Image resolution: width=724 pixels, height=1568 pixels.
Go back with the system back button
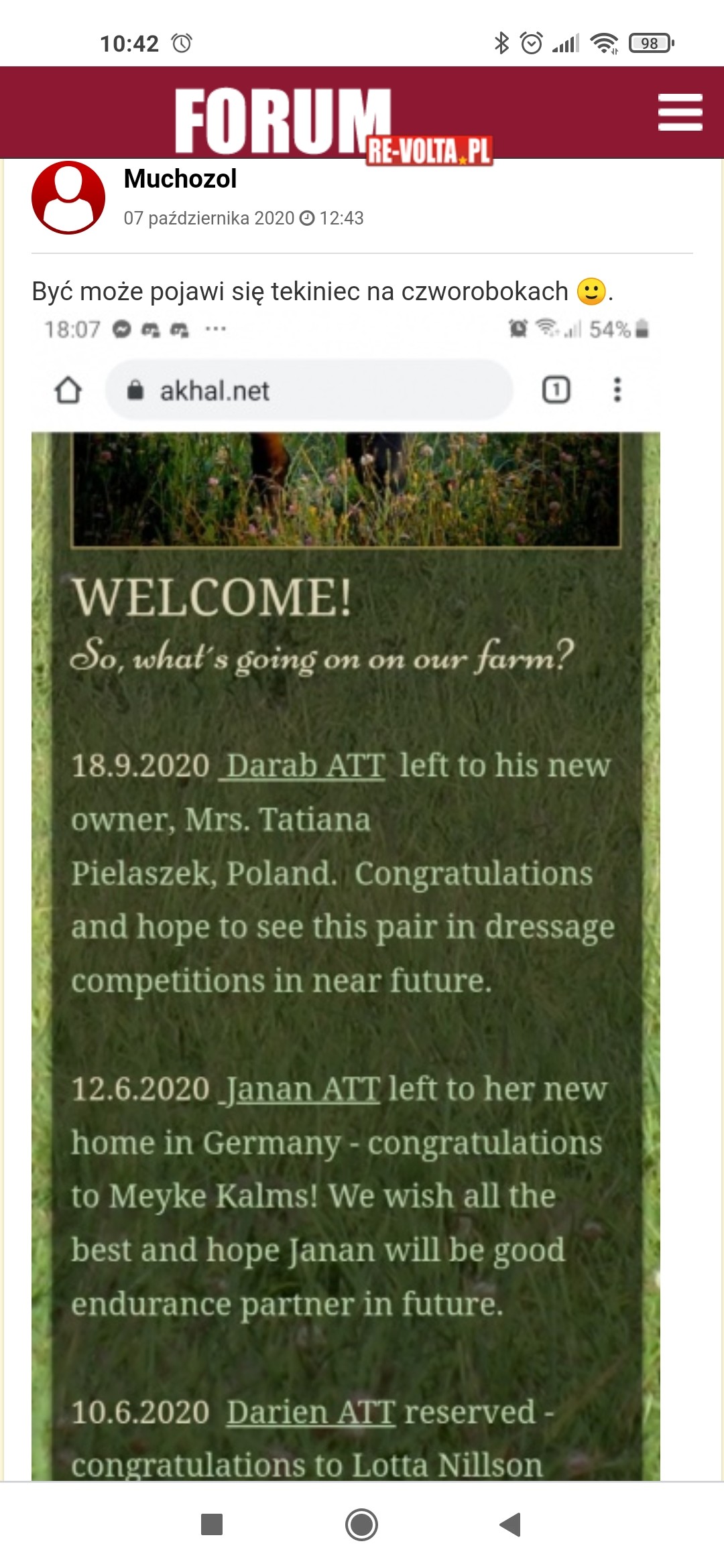[x=511, y=1524]
